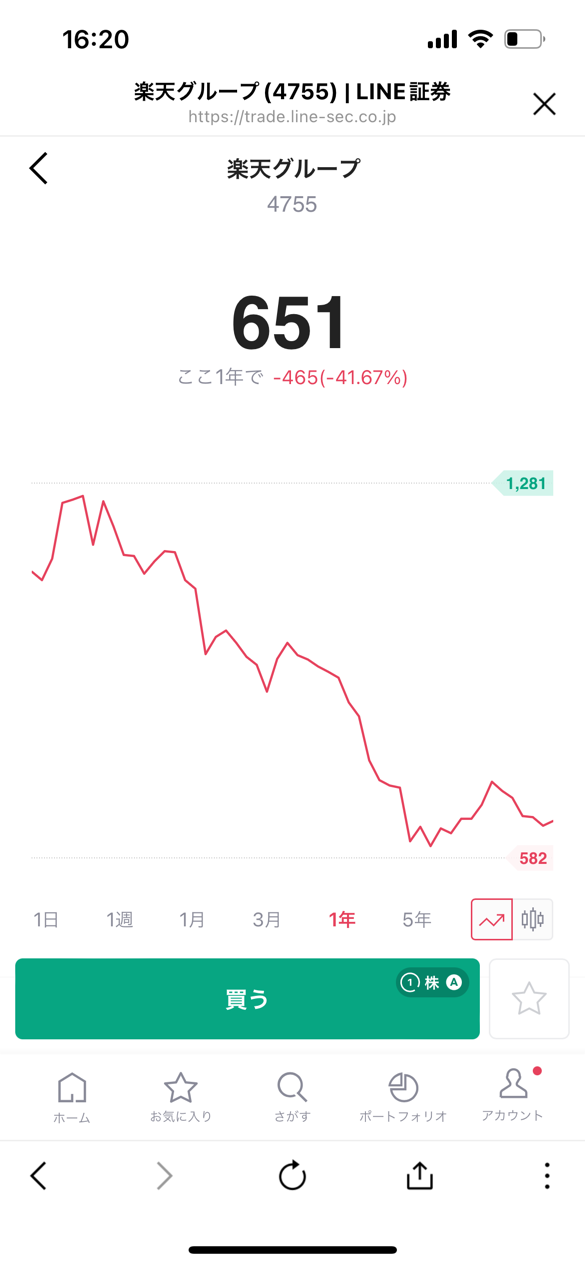Image resolution: width=585 pixels, height=1266 pixels.
Task: Share this page via the share icon
Action: pyautogui.click(x=420, y=1175)
